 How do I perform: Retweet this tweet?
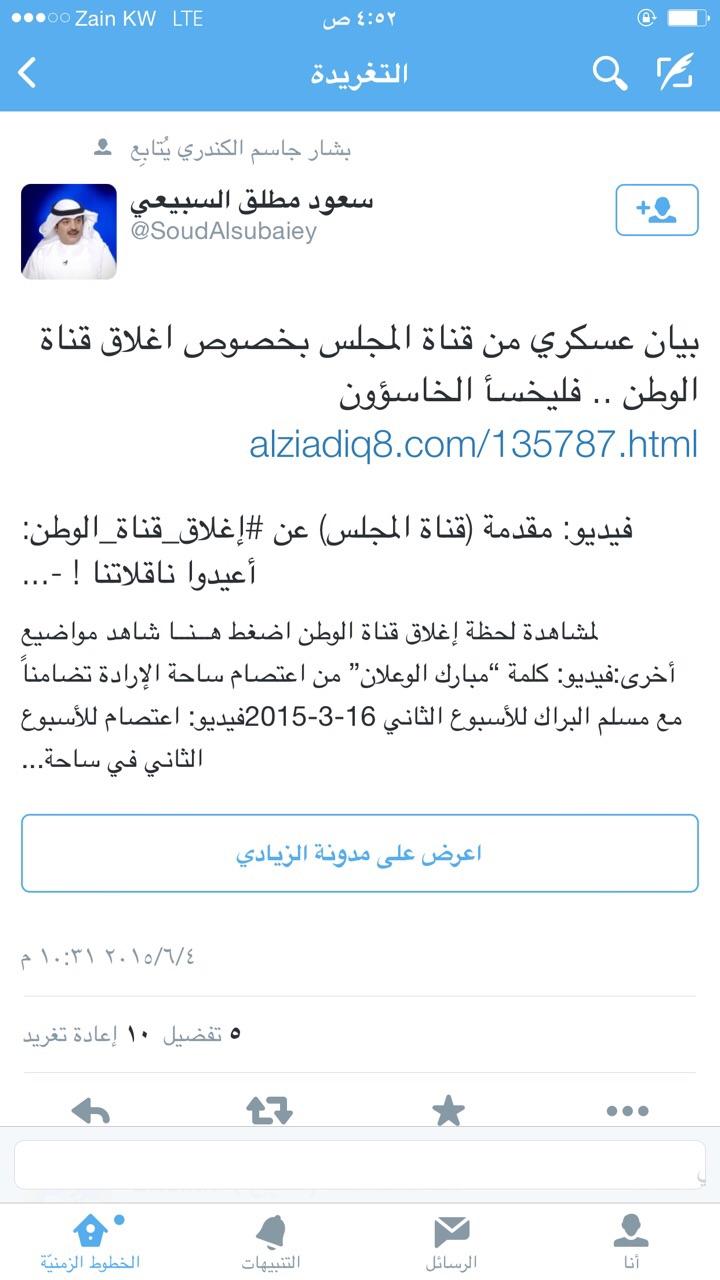point(269,1109)
